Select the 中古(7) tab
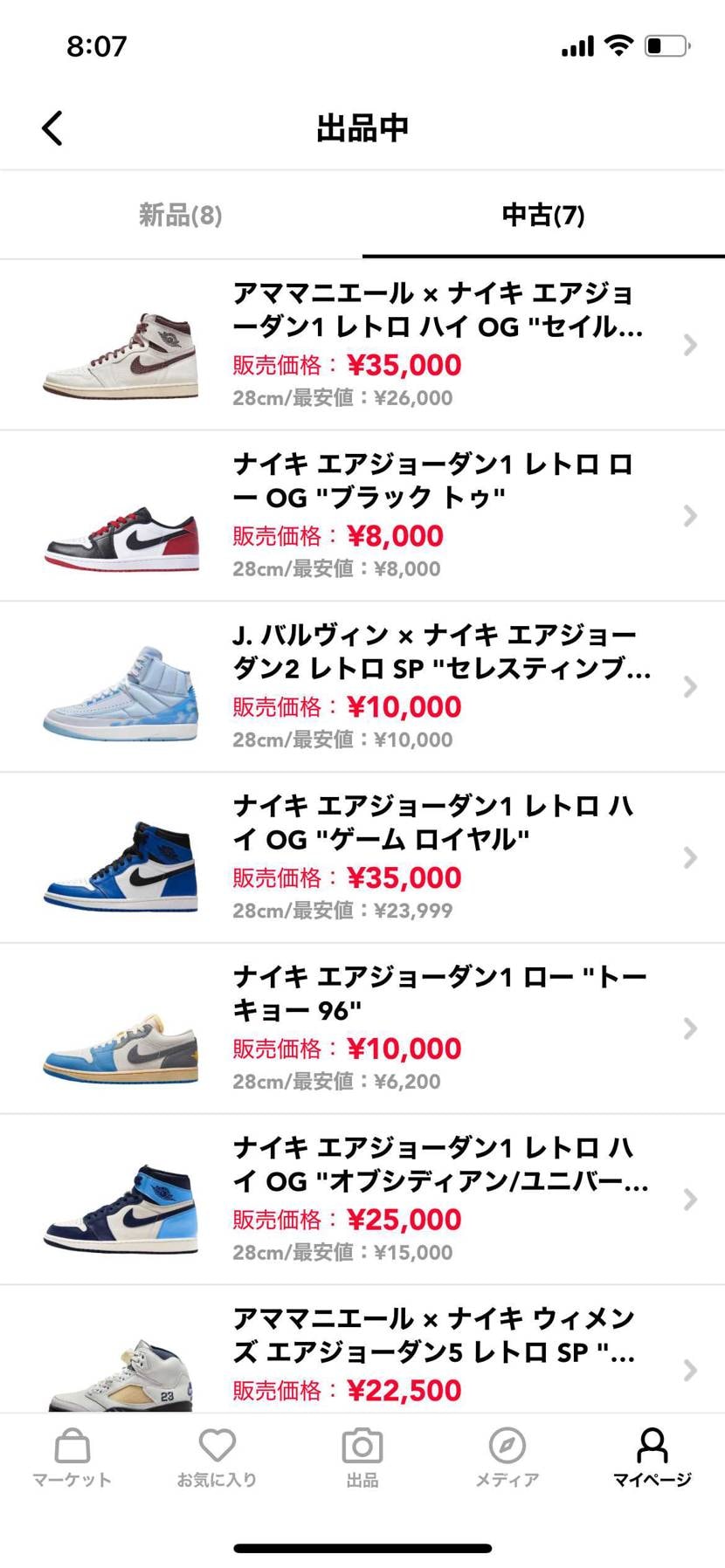 click(542, 215)
